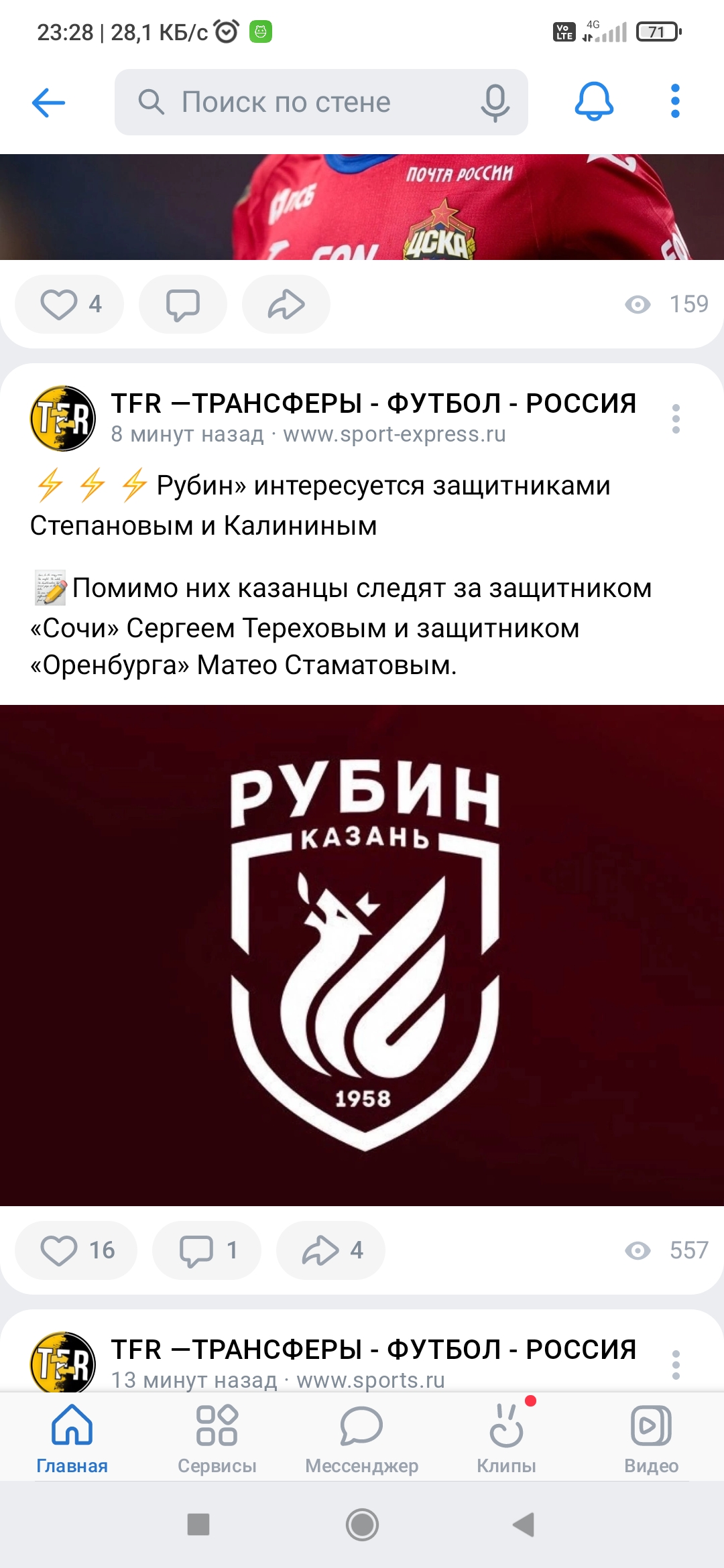
Task: Open the www.sport-express.ru source link
Action: coord(394,434)
